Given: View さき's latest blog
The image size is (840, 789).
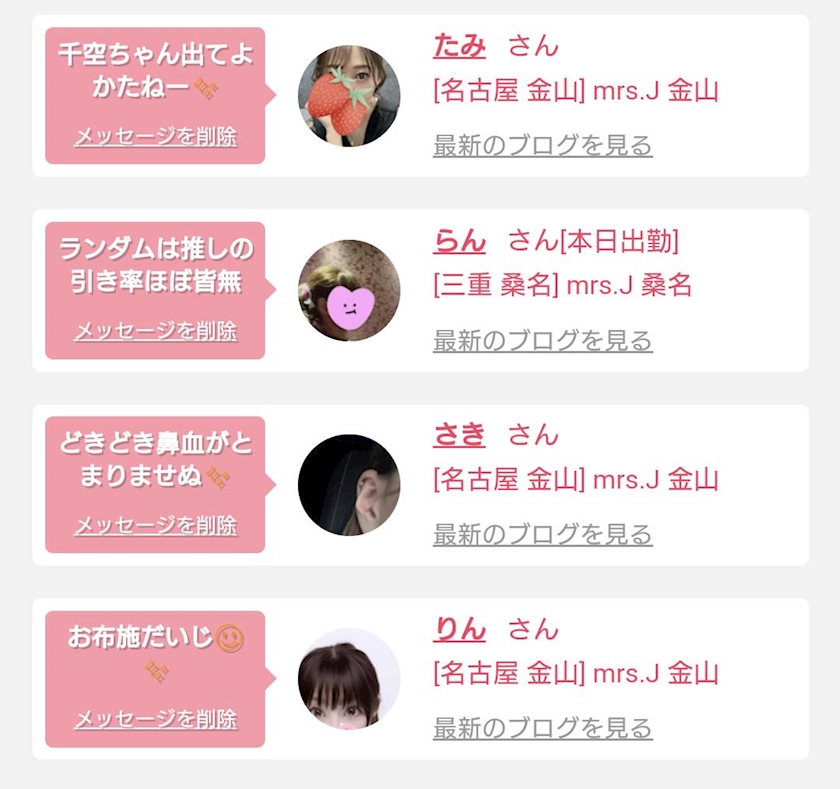Looking at the screenshot, I should (543, 535).
